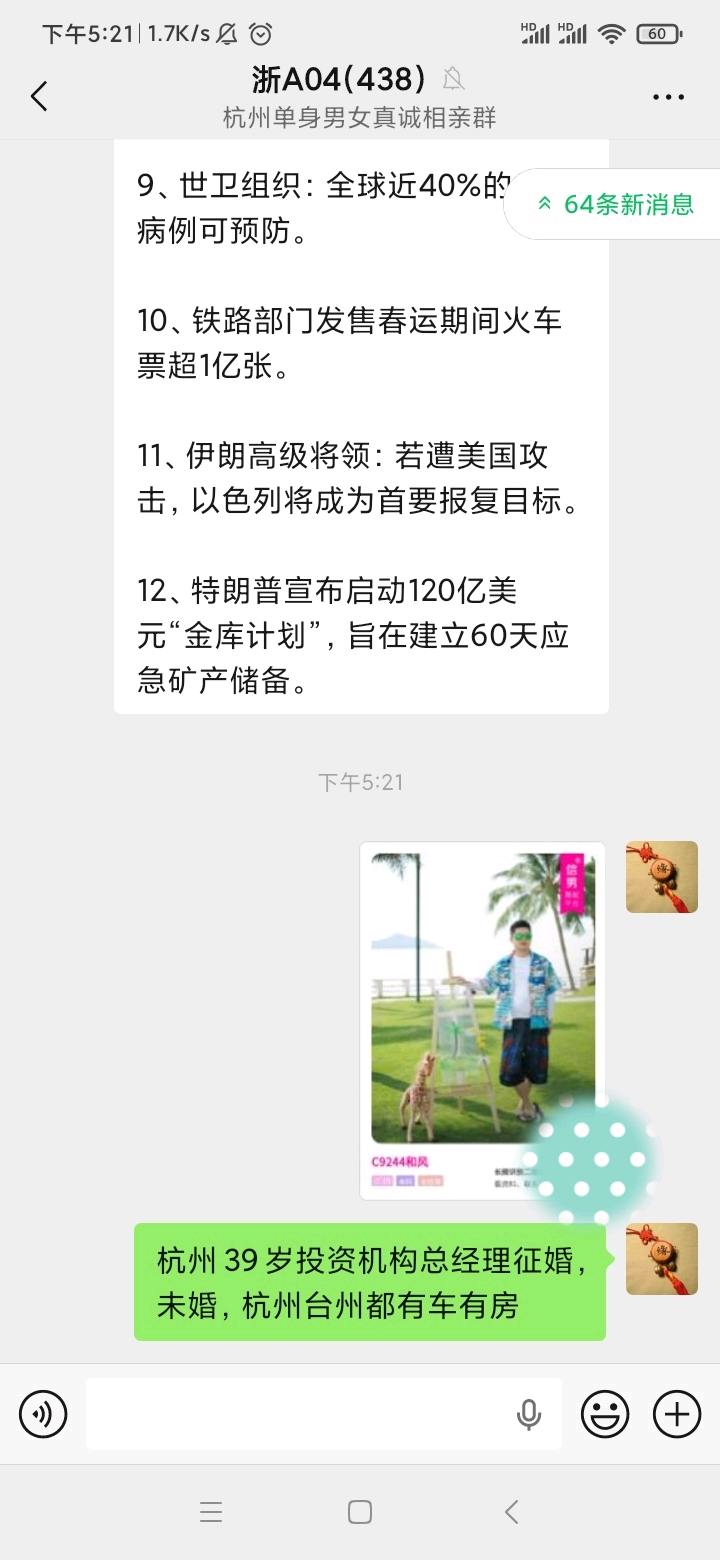Tap the battery indicator showing 60
The height and width of the screenshot is (1560, 720).
[x=659, y=33]
